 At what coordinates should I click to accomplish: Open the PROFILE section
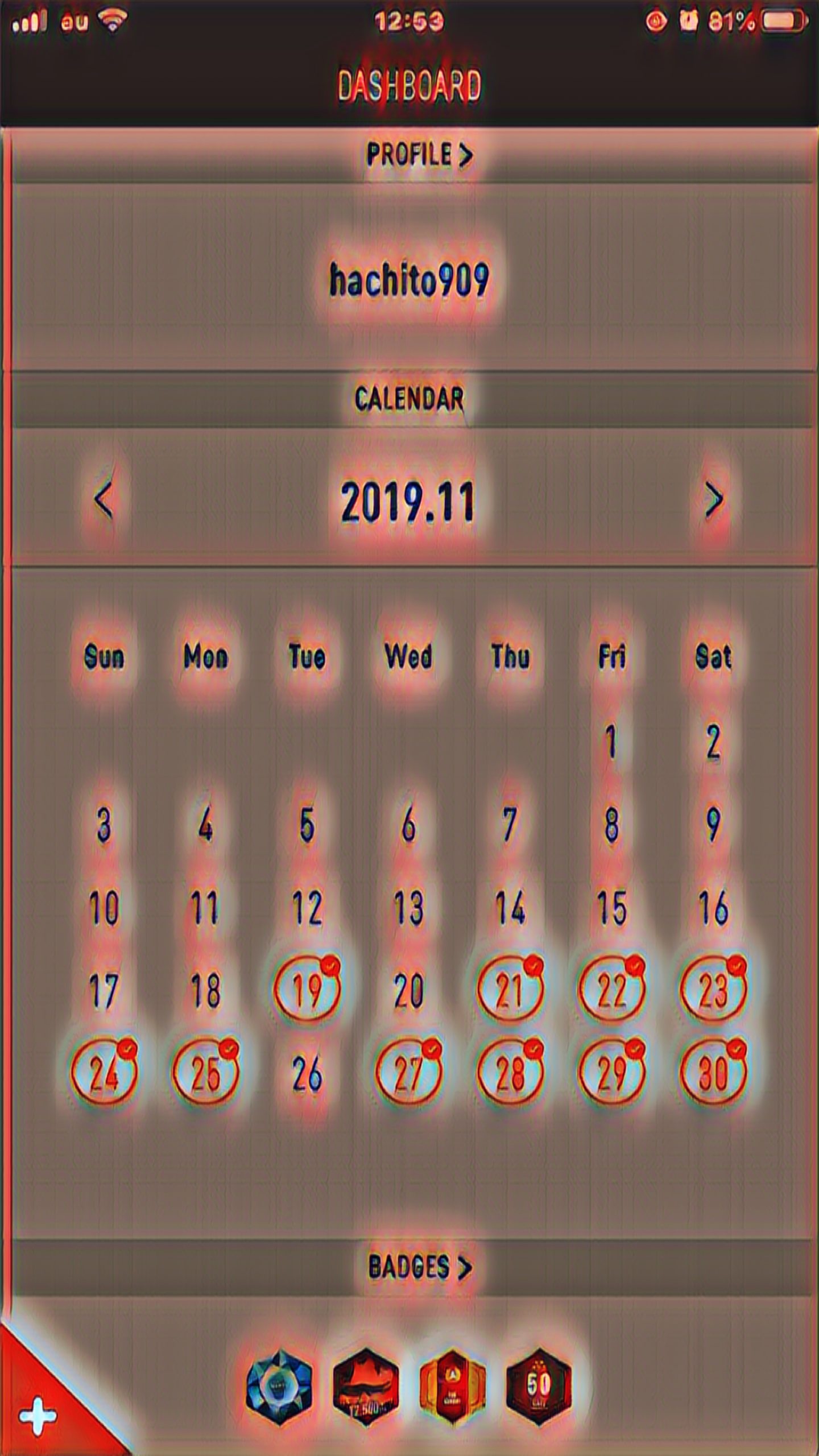(419, 155)
